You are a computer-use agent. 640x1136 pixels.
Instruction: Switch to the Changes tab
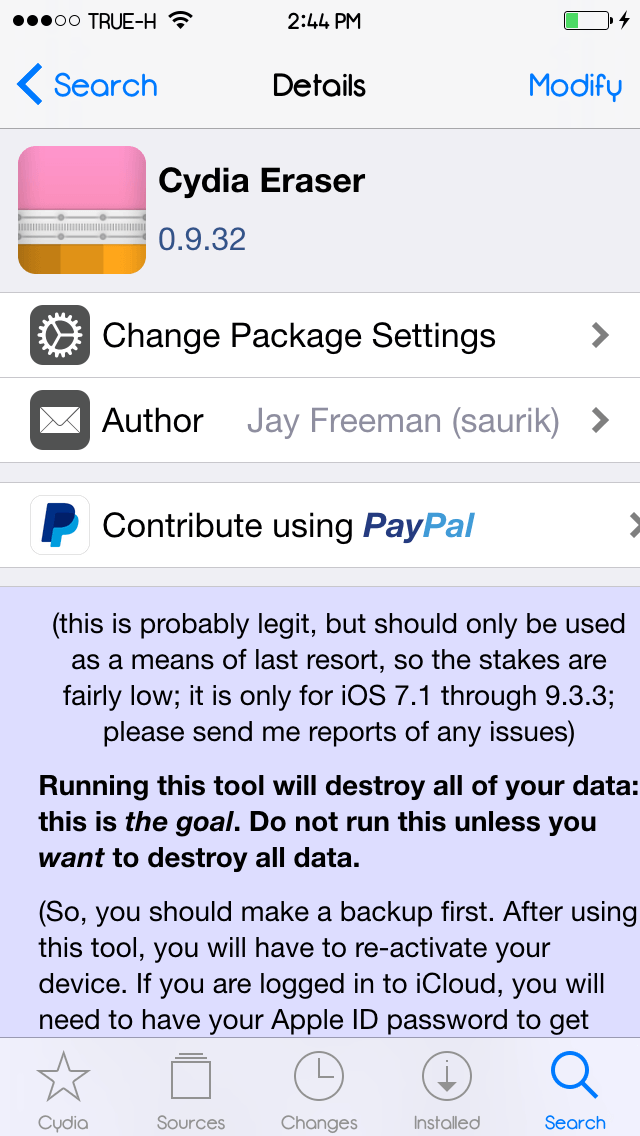(319, 1090)
